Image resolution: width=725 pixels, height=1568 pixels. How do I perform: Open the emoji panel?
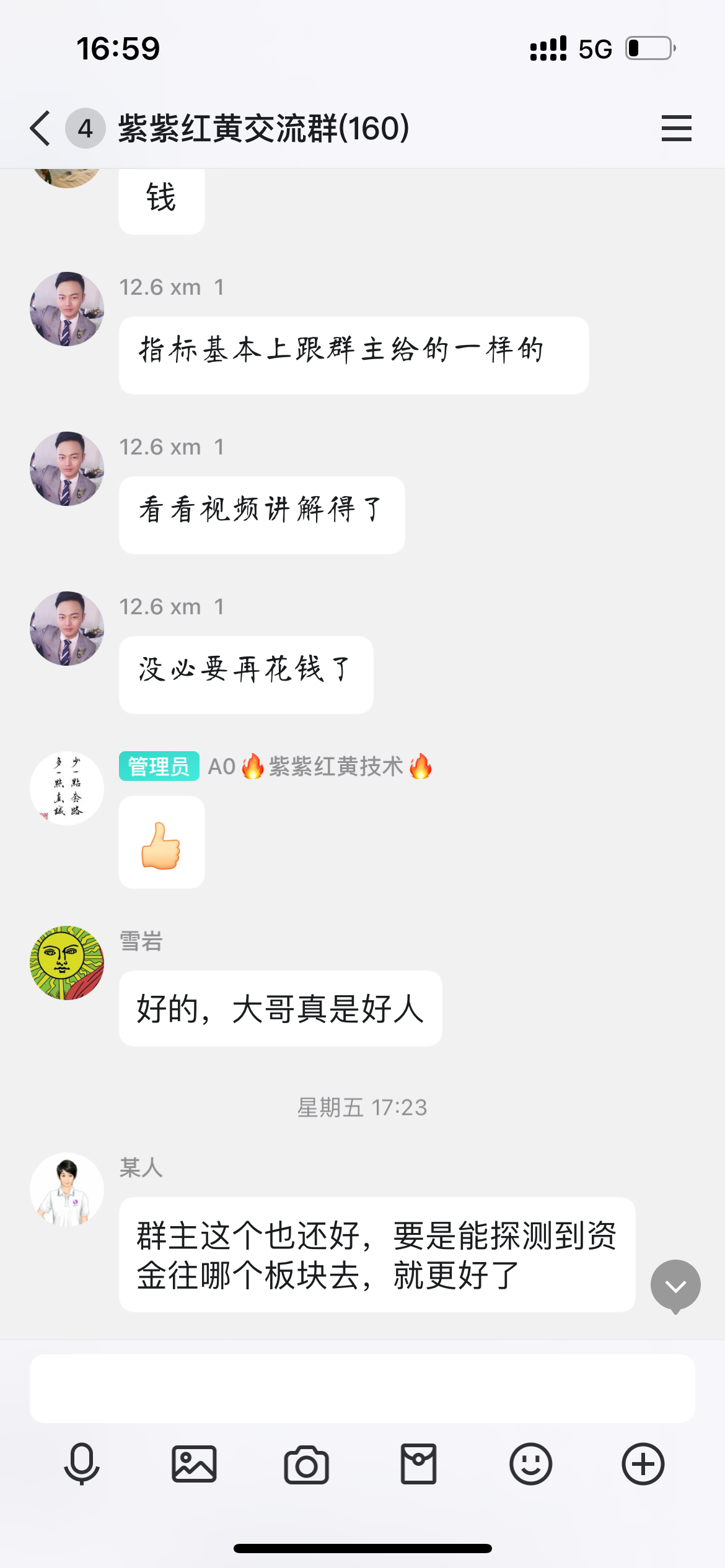pyautogui.click(x=530, y=1465)
